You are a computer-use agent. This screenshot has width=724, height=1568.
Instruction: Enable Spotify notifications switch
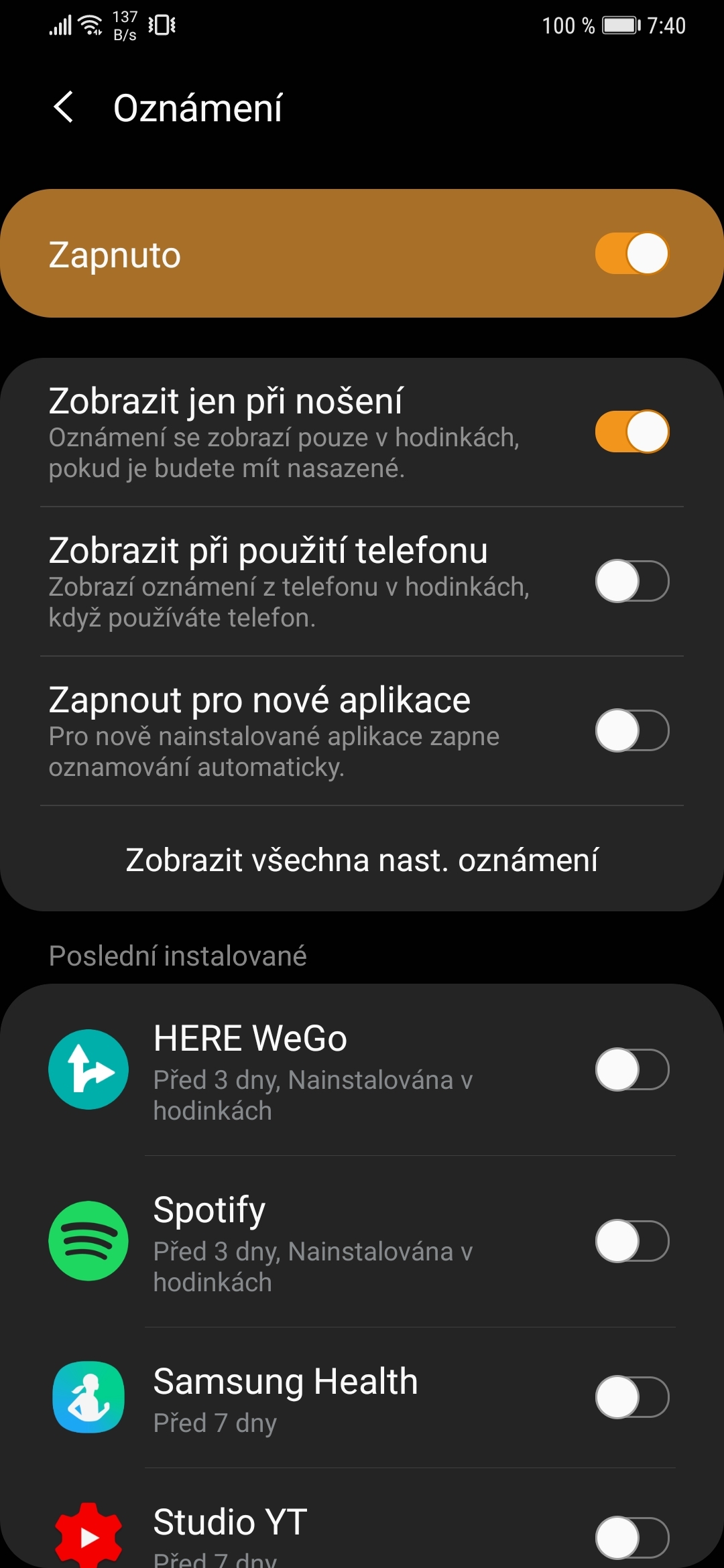[x=631, y=1240]
